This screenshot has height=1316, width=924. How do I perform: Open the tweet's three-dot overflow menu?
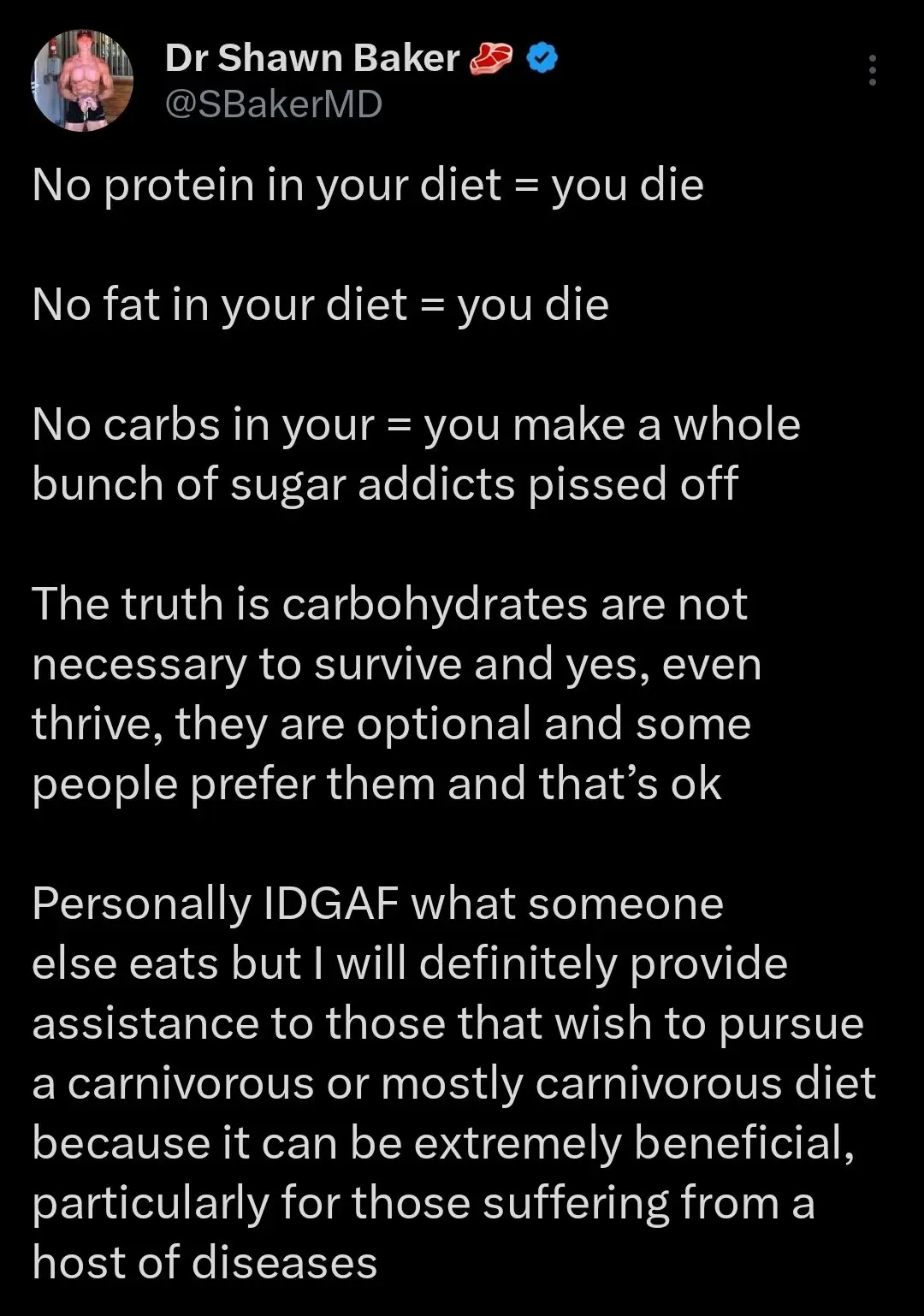[872, 70]
